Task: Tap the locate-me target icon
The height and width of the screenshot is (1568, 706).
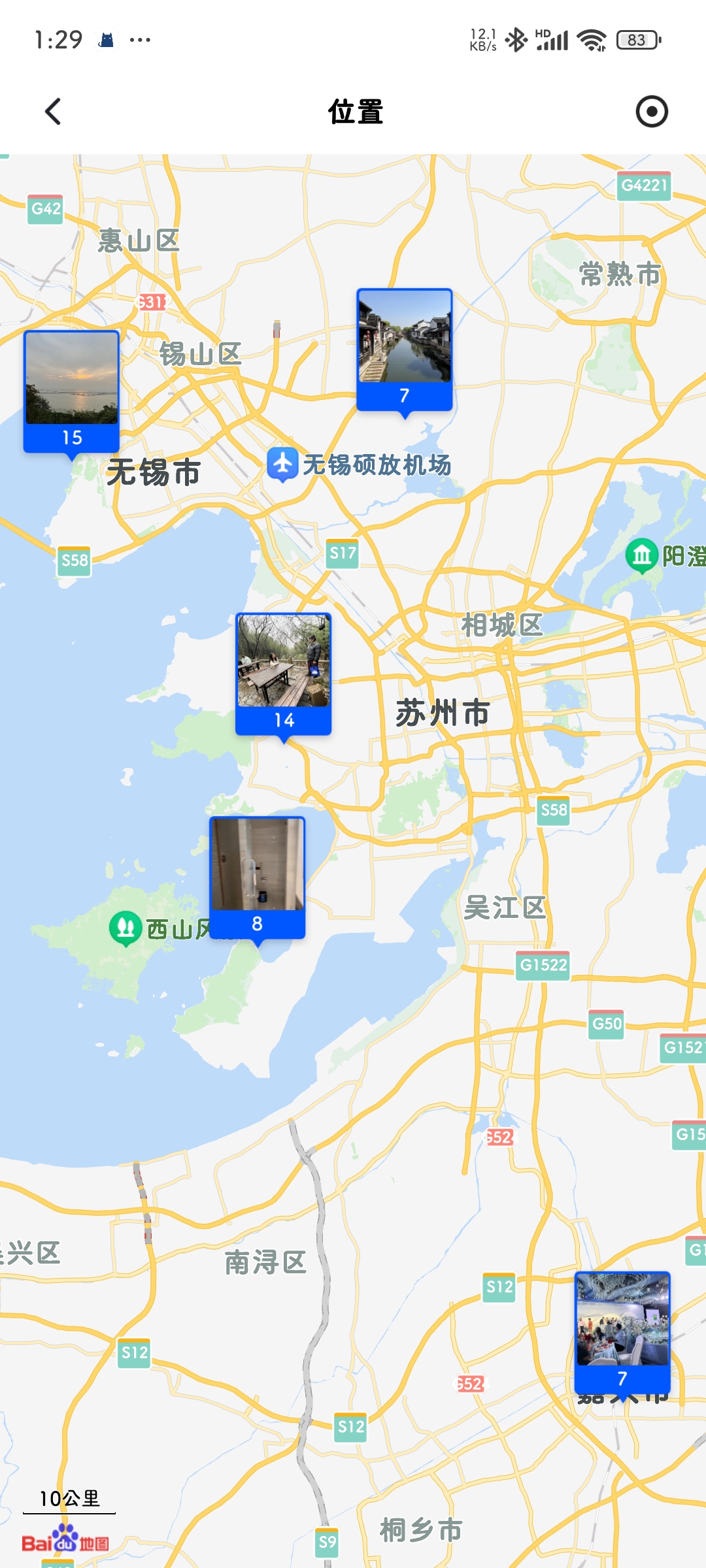Action: 651,112
